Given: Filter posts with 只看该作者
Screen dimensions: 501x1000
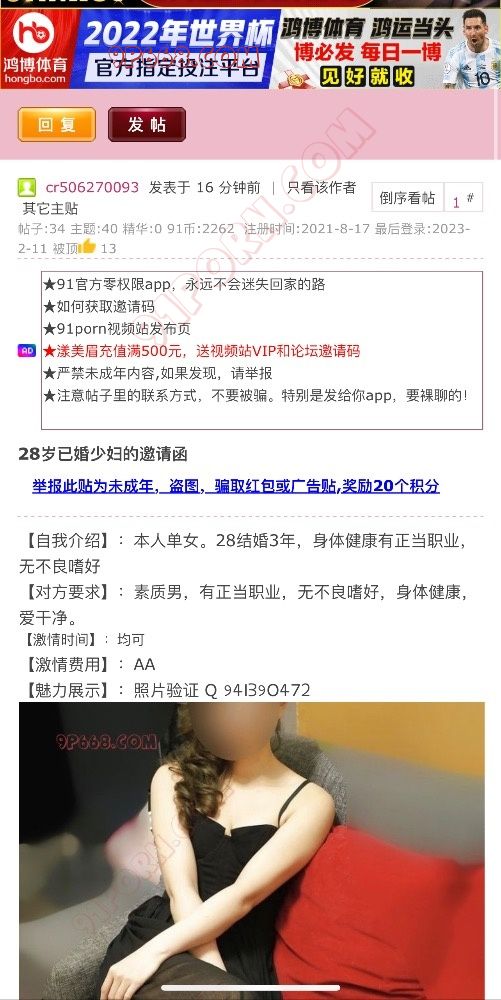Looking at the screenshot, I should tap(321, 188).
